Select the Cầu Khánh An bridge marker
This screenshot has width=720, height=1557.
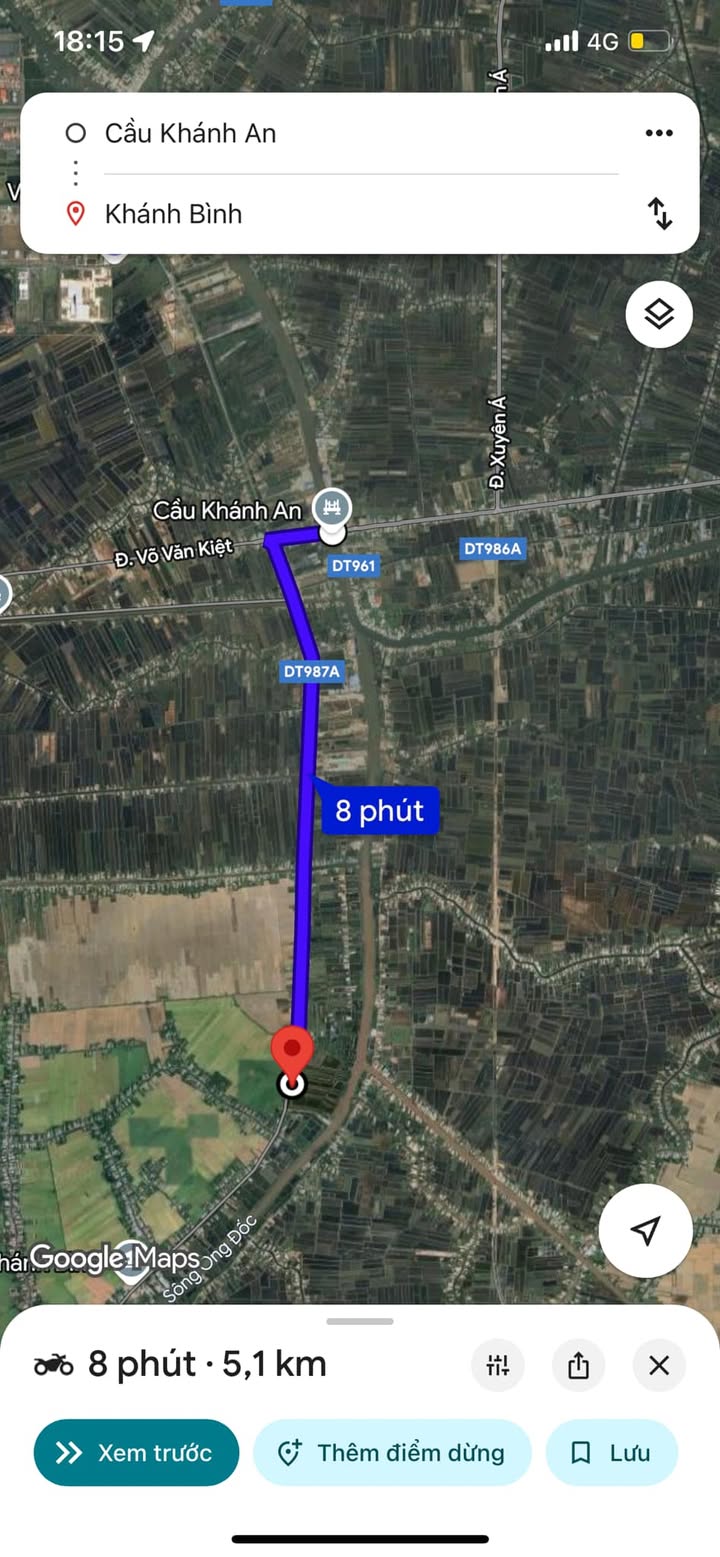[x=330, y=507]
